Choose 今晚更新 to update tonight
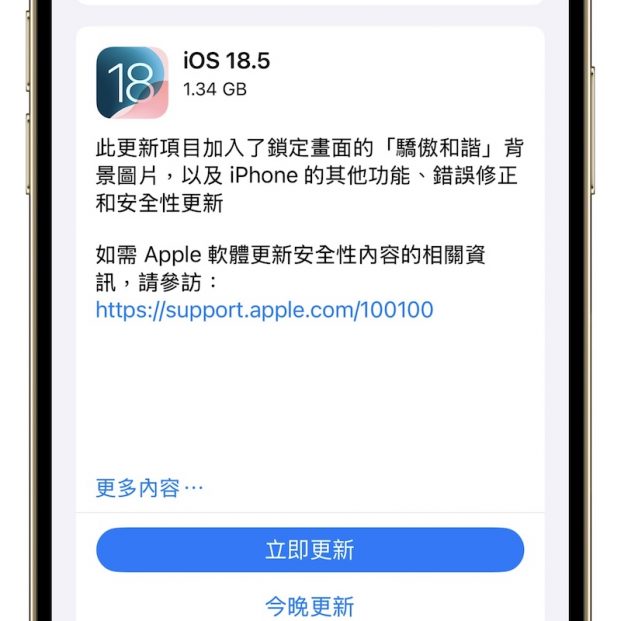Screen dimensions: 621x621 [310, 606]
